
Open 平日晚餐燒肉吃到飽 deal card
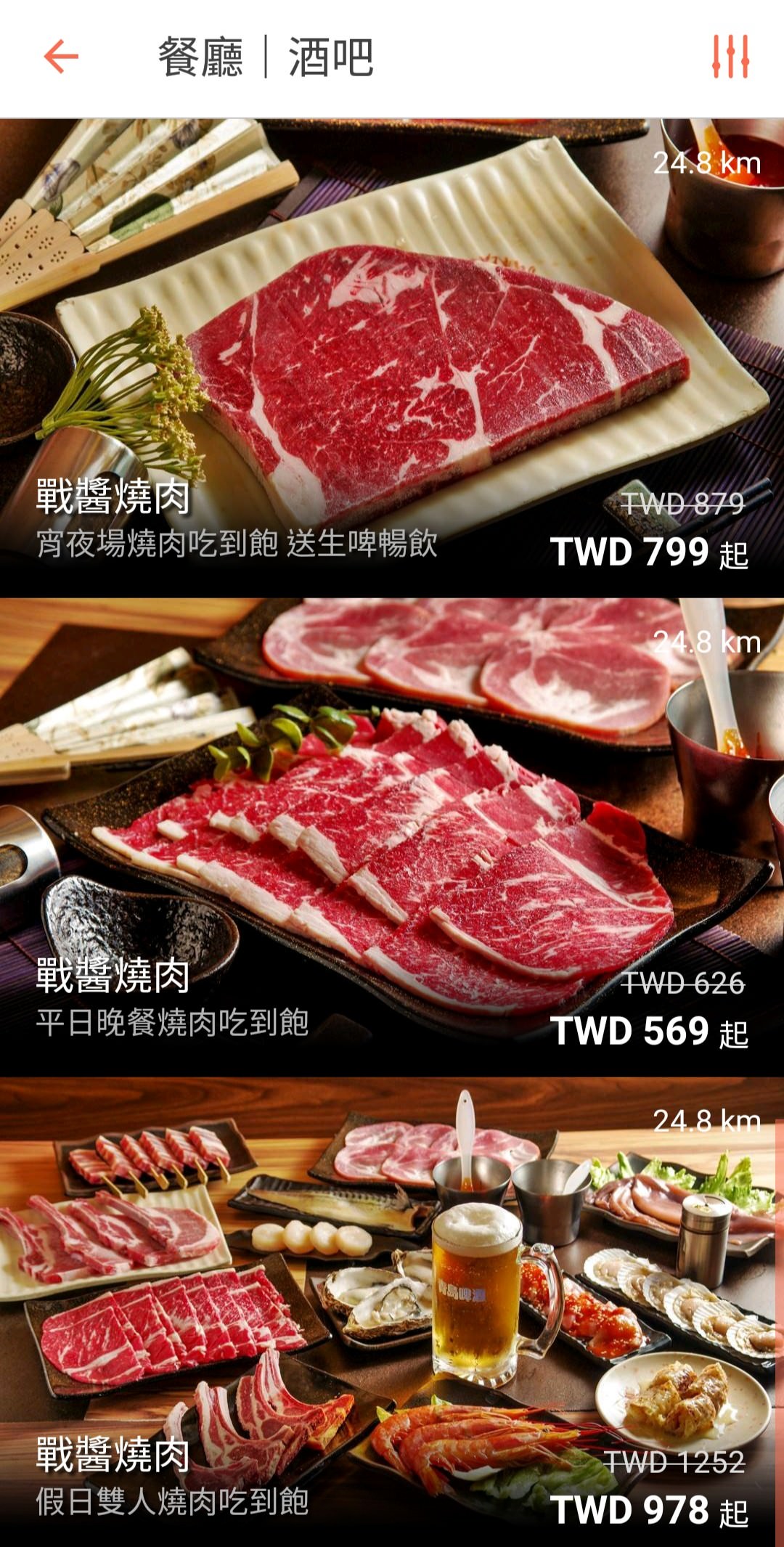[392, 836]
